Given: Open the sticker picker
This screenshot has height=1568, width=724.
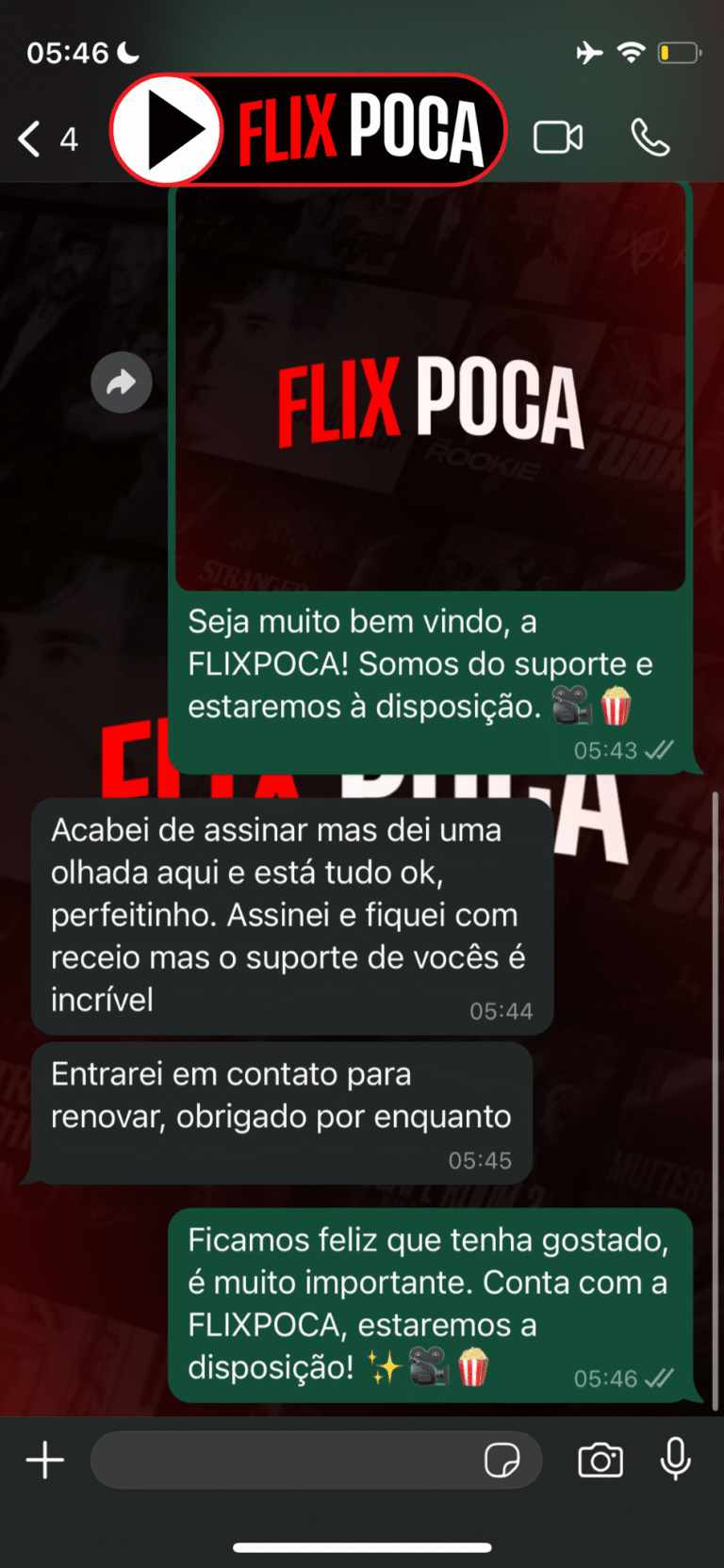Looking at the screenshot, I should coord(502,1461).
